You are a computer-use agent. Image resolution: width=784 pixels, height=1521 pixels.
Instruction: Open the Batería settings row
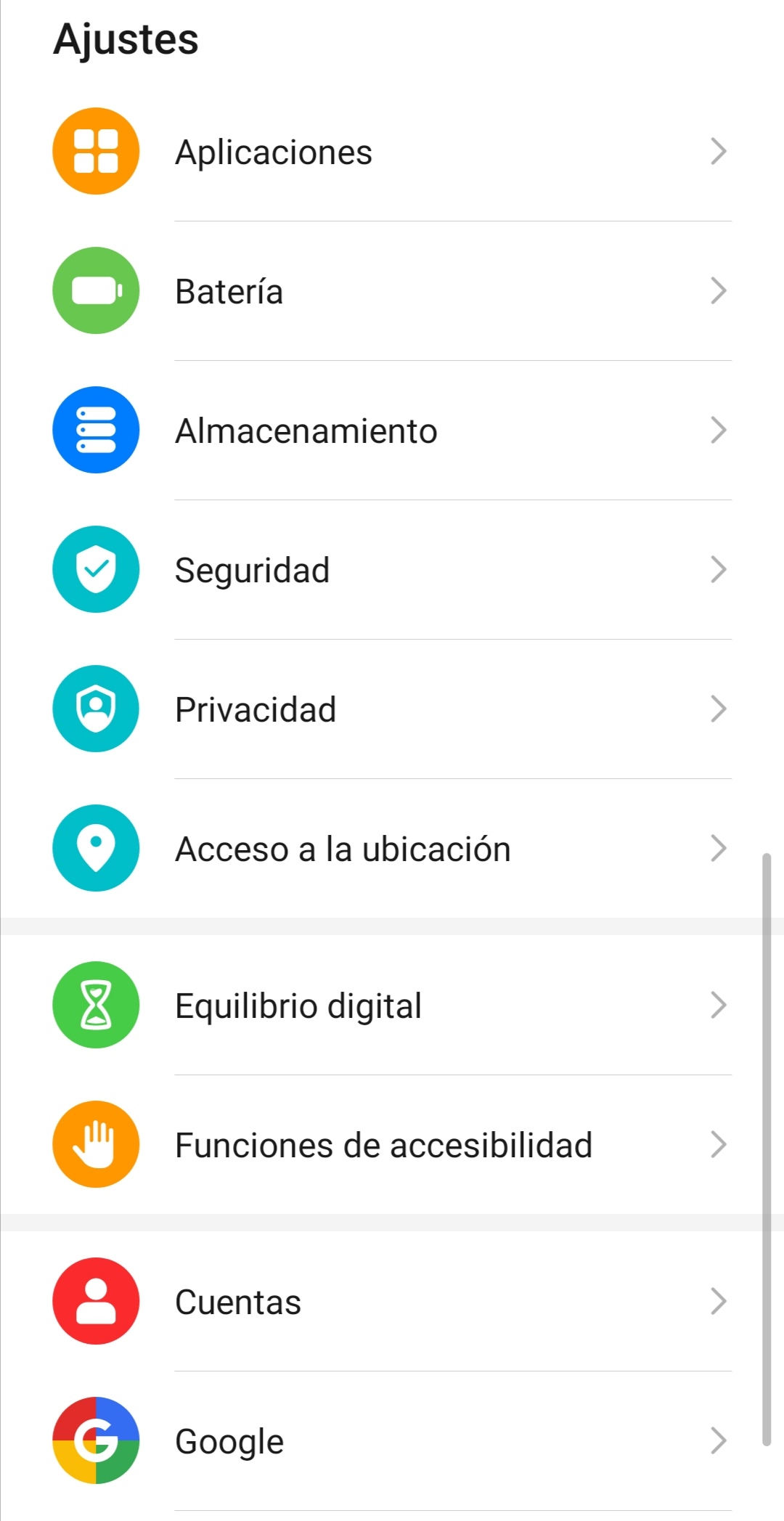coord(392,291)
